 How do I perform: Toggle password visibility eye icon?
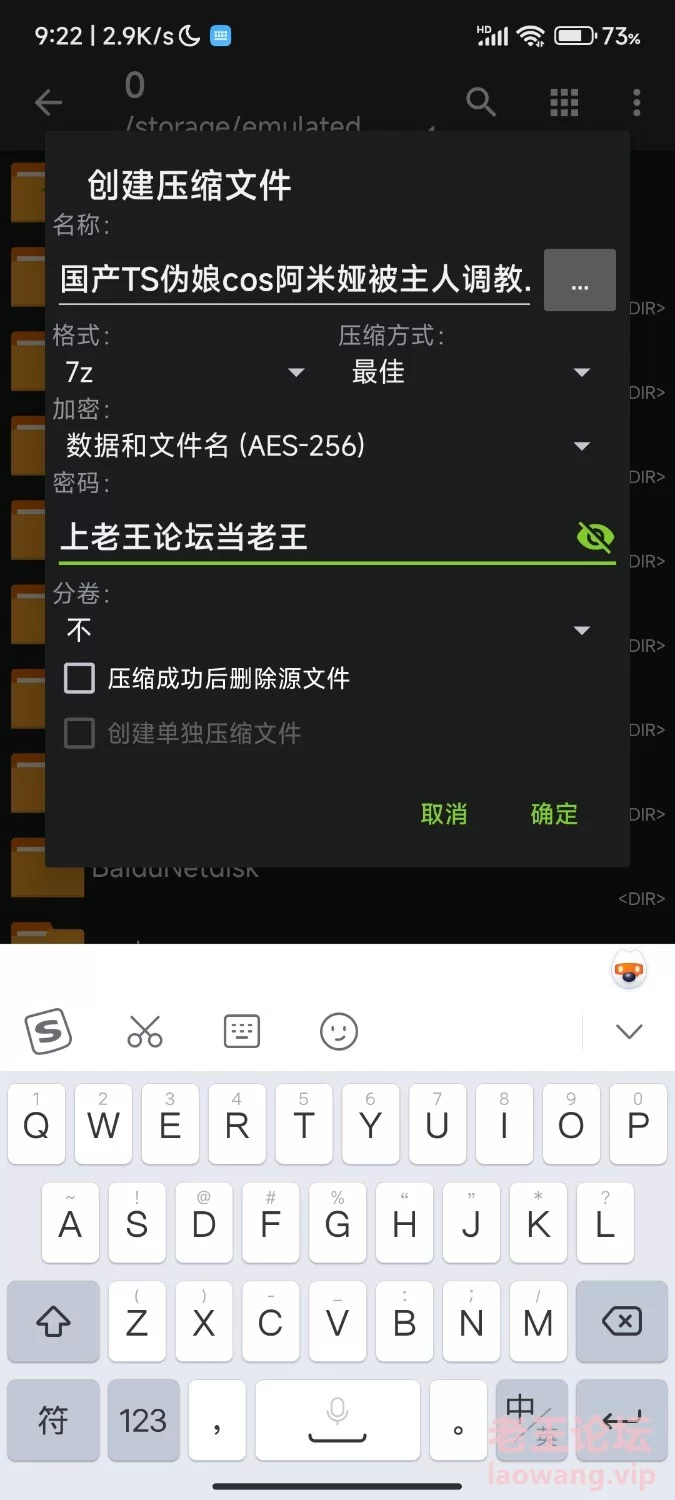[x=595, y=537]
